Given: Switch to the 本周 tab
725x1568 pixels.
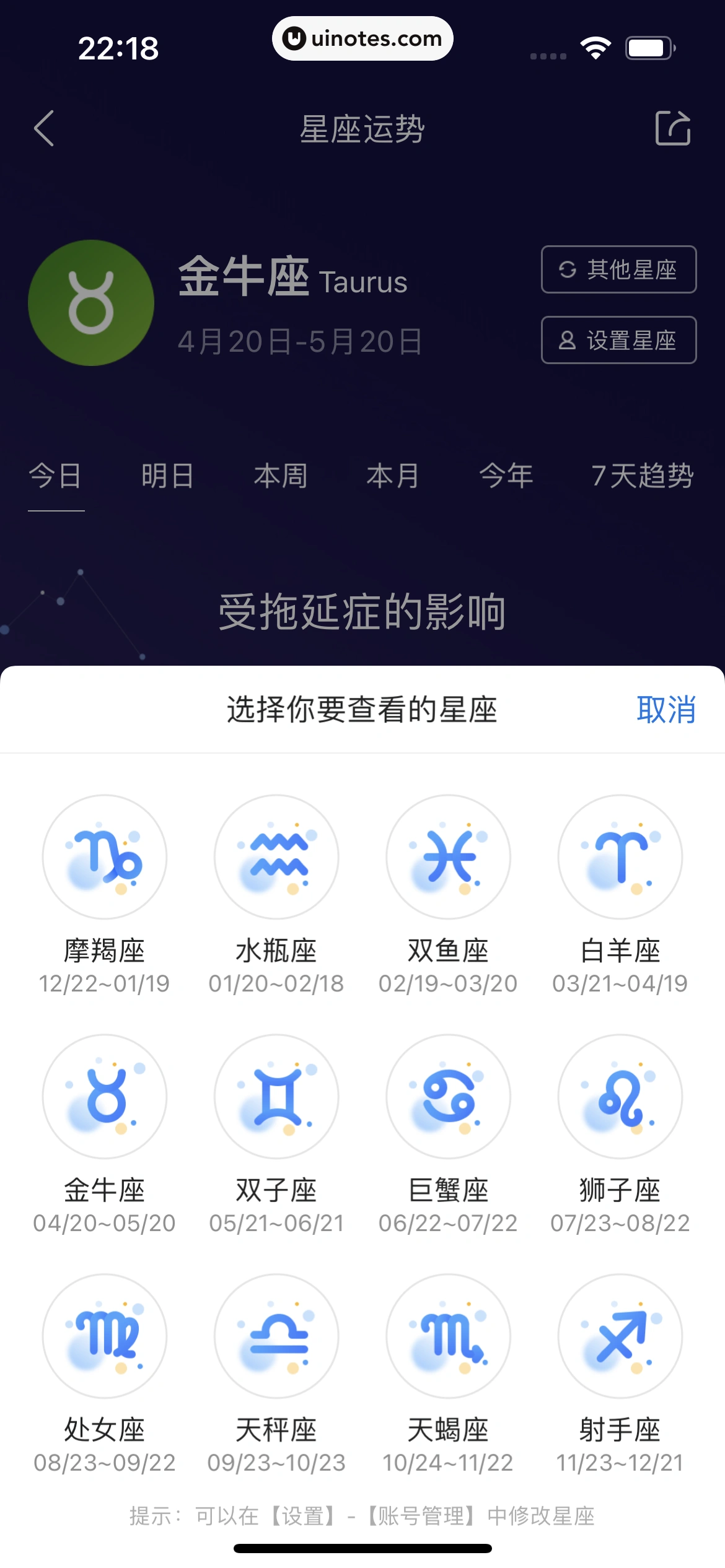Looking at the screenshot, I should click(x=281, y=477).
